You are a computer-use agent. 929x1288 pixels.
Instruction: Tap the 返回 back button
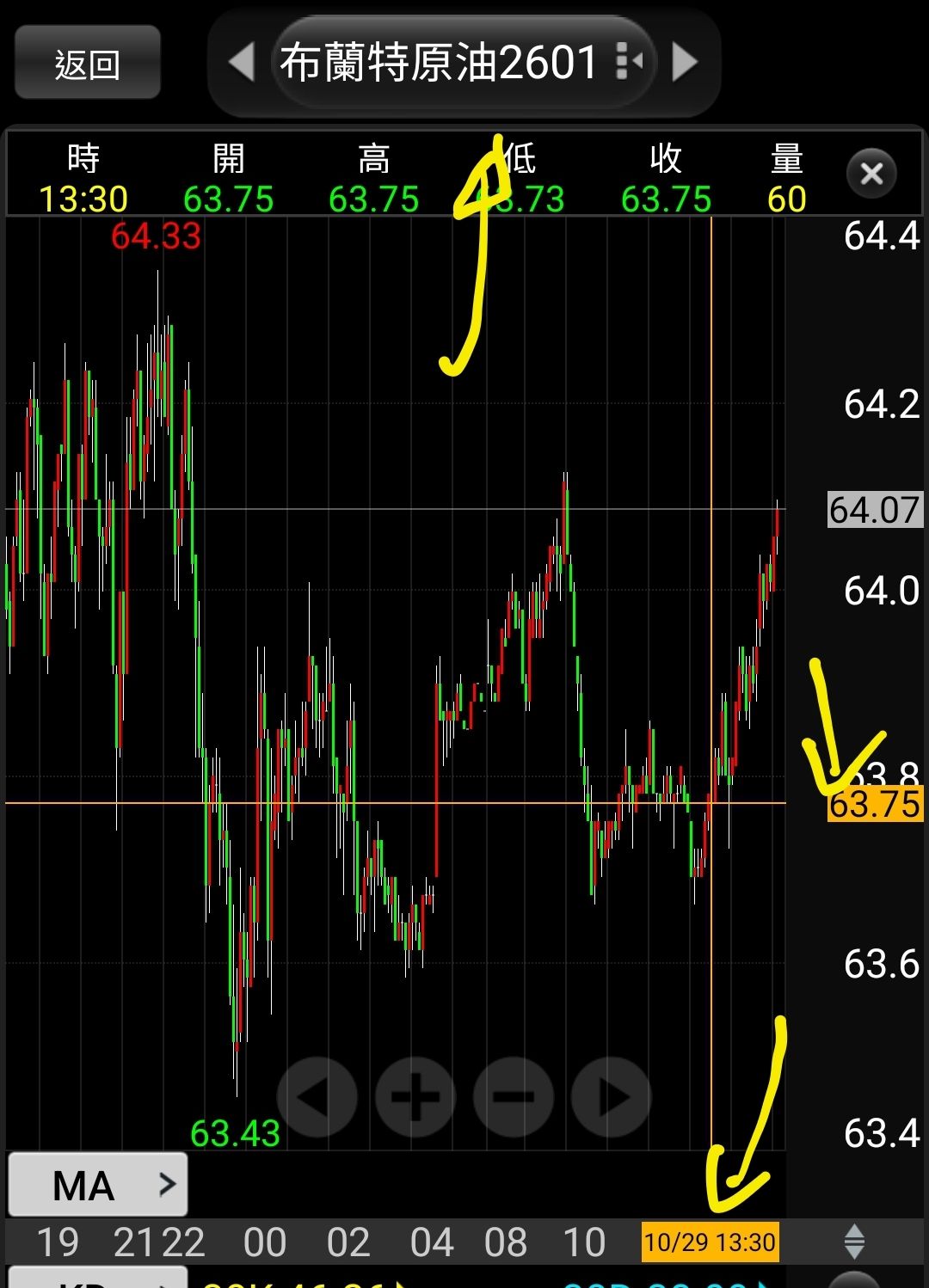tap(88, 63)
